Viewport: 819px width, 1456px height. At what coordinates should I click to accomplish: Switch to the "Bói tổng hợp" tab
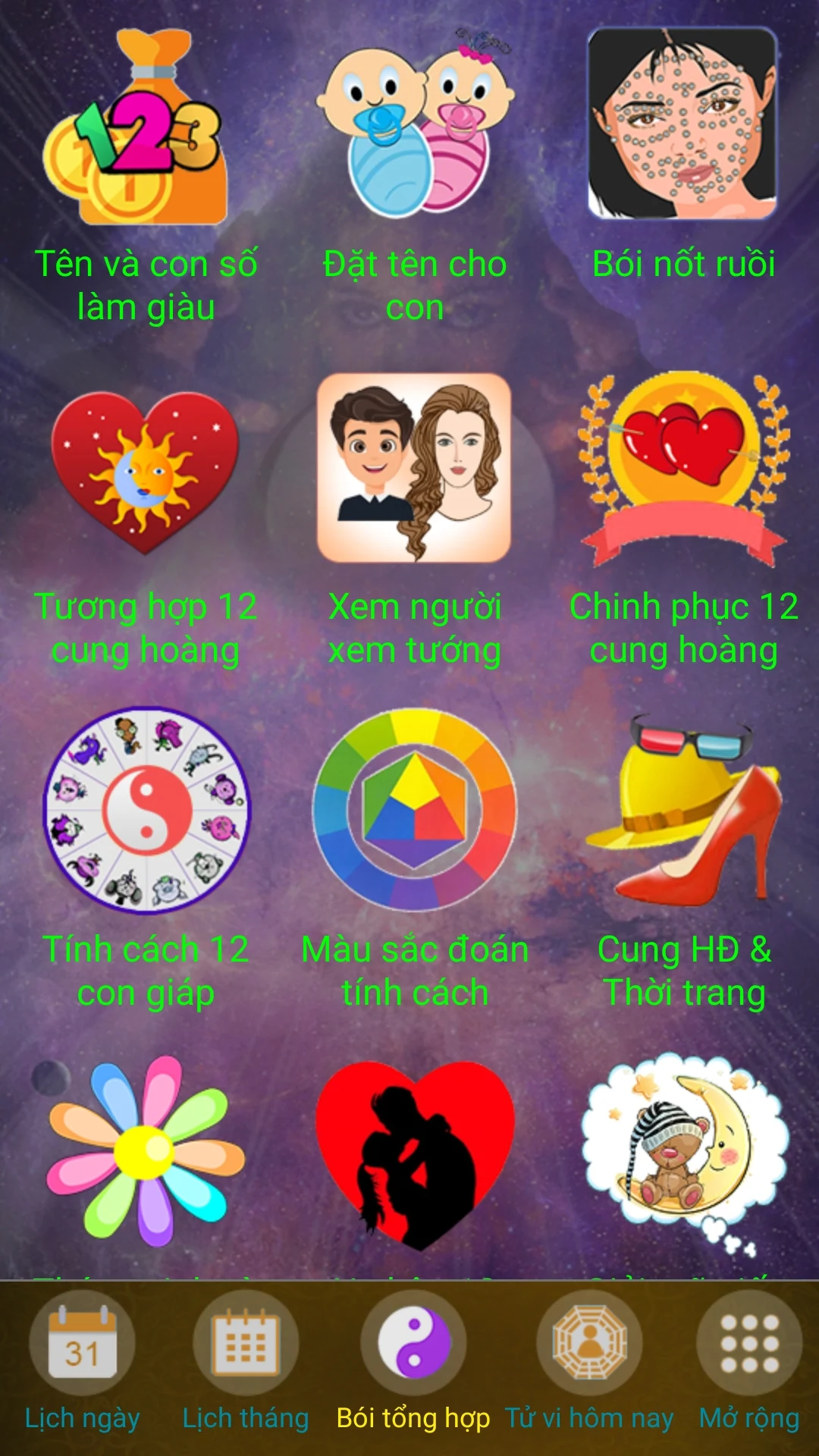tap(413, 1344)
